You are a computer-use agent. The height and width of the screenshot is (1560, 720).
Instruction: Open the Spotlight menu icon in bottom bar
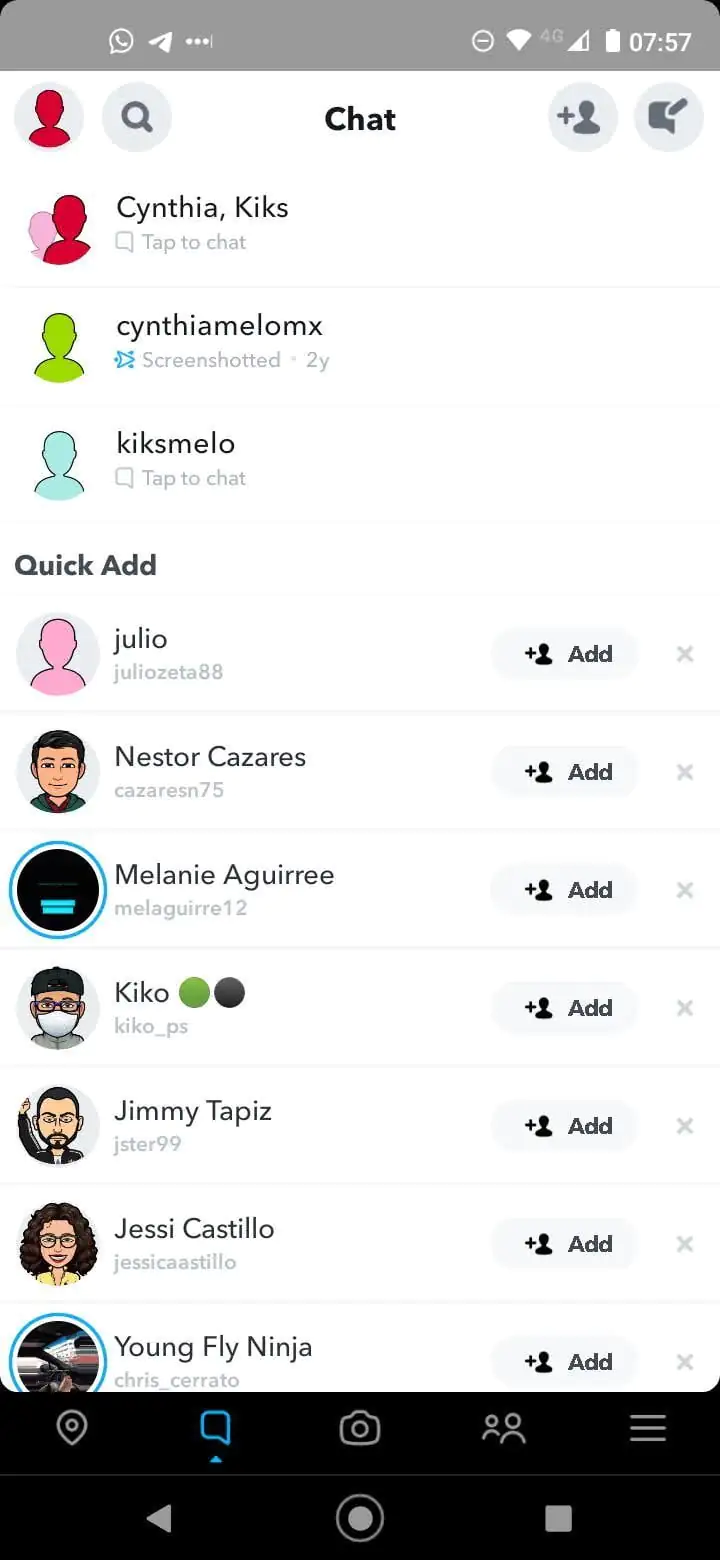pos(647,1428)
